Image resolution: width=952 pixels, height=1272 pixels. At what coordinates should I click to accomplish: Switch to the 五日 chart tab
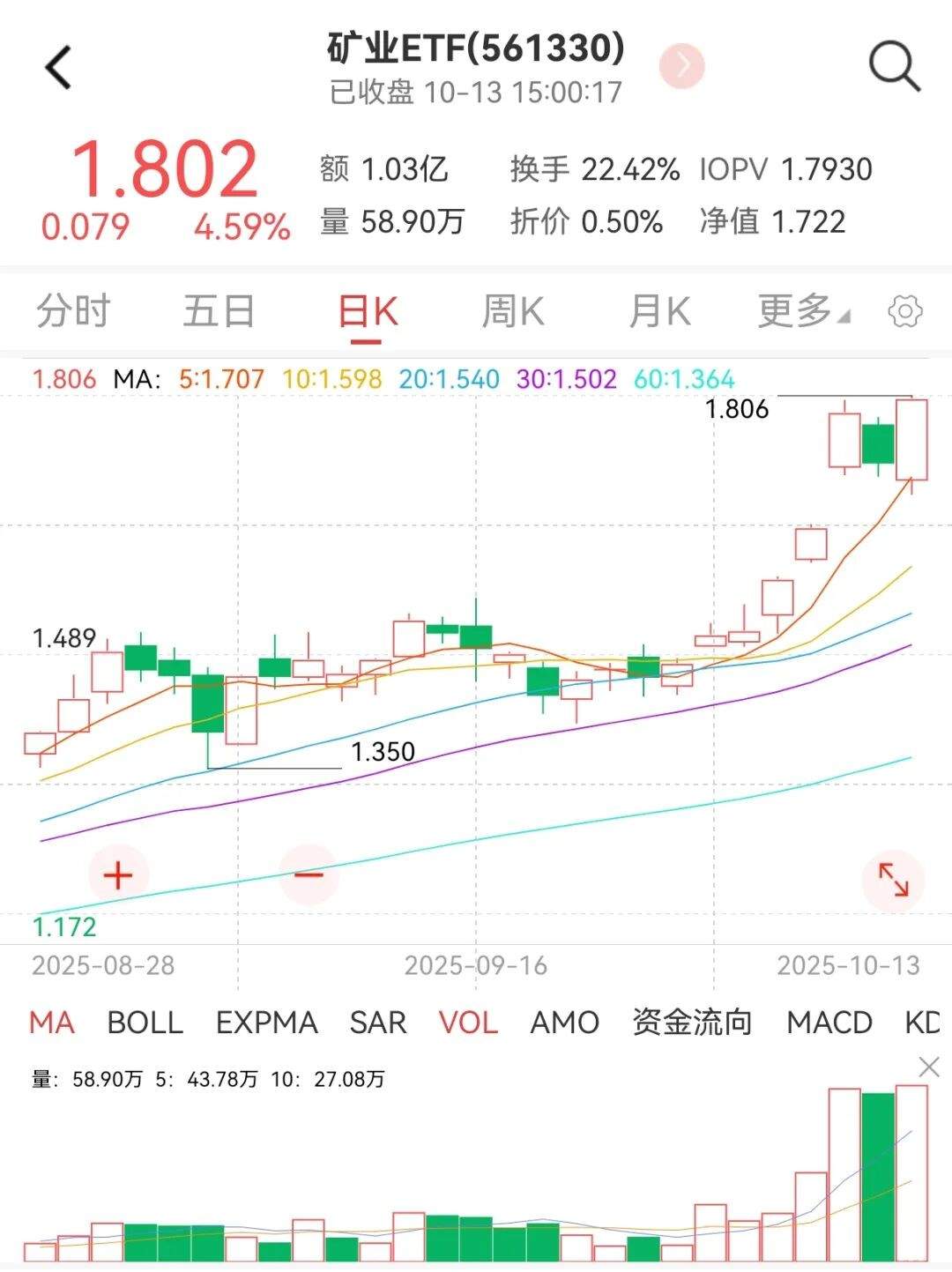point(219,311)
